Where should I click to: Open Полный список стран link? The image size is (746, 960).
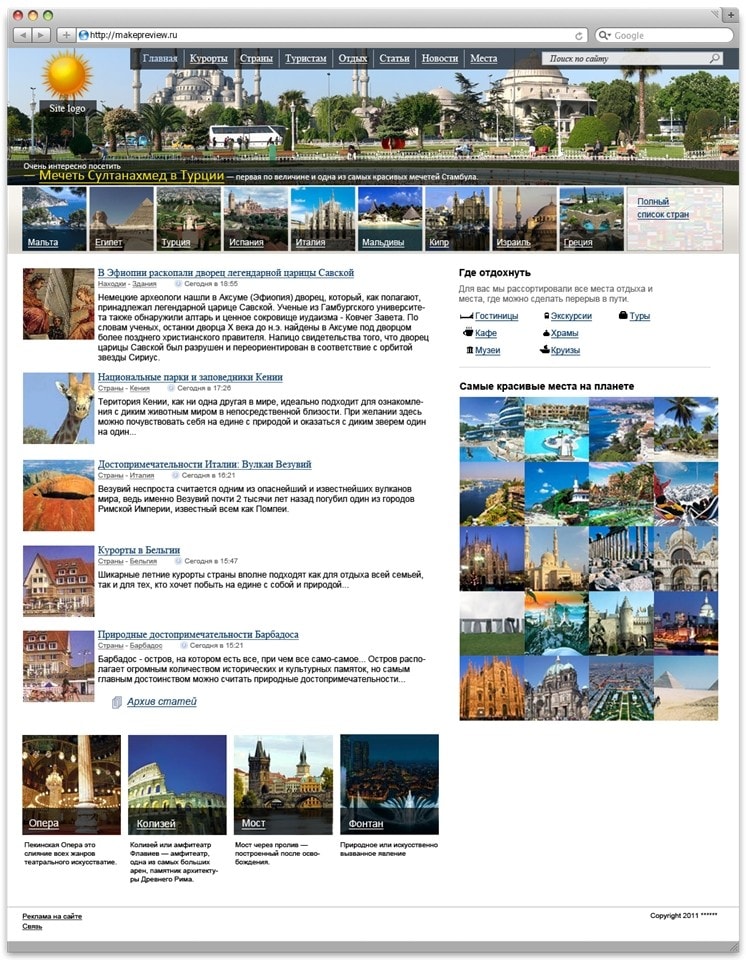(x=663, y=208)
